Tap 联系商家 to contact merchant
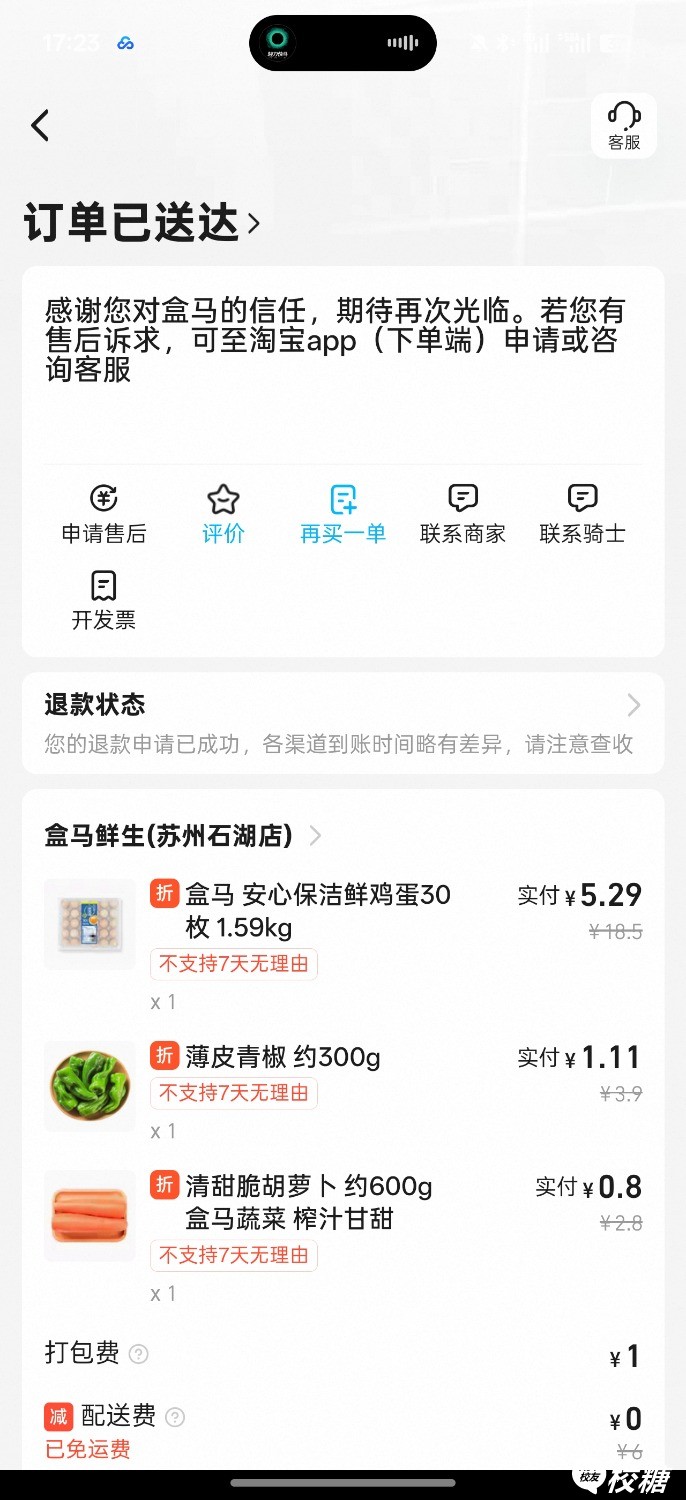The image size is (686, 1500). 463,514
